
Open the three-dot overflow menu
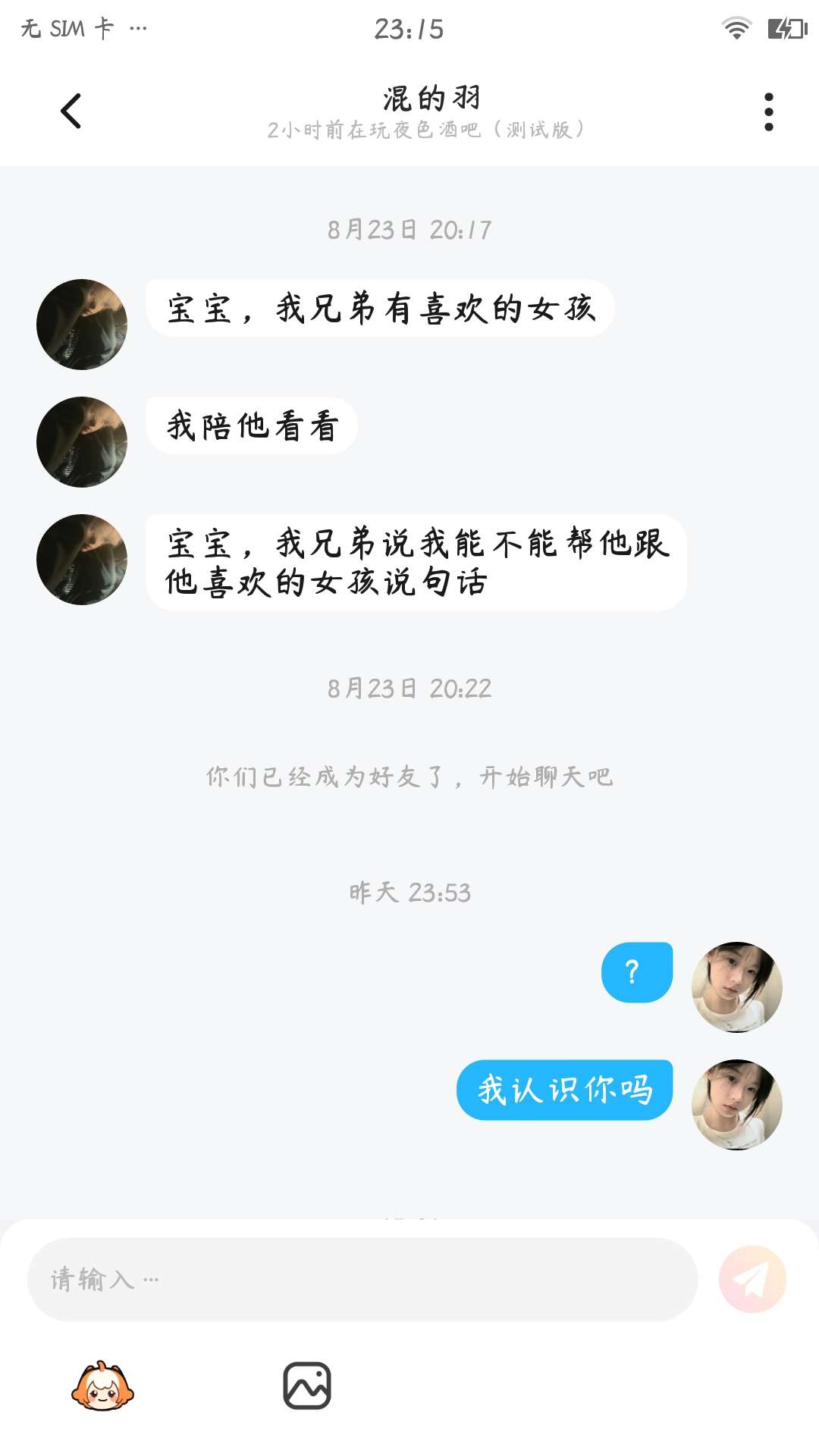[x=768, y=112]
